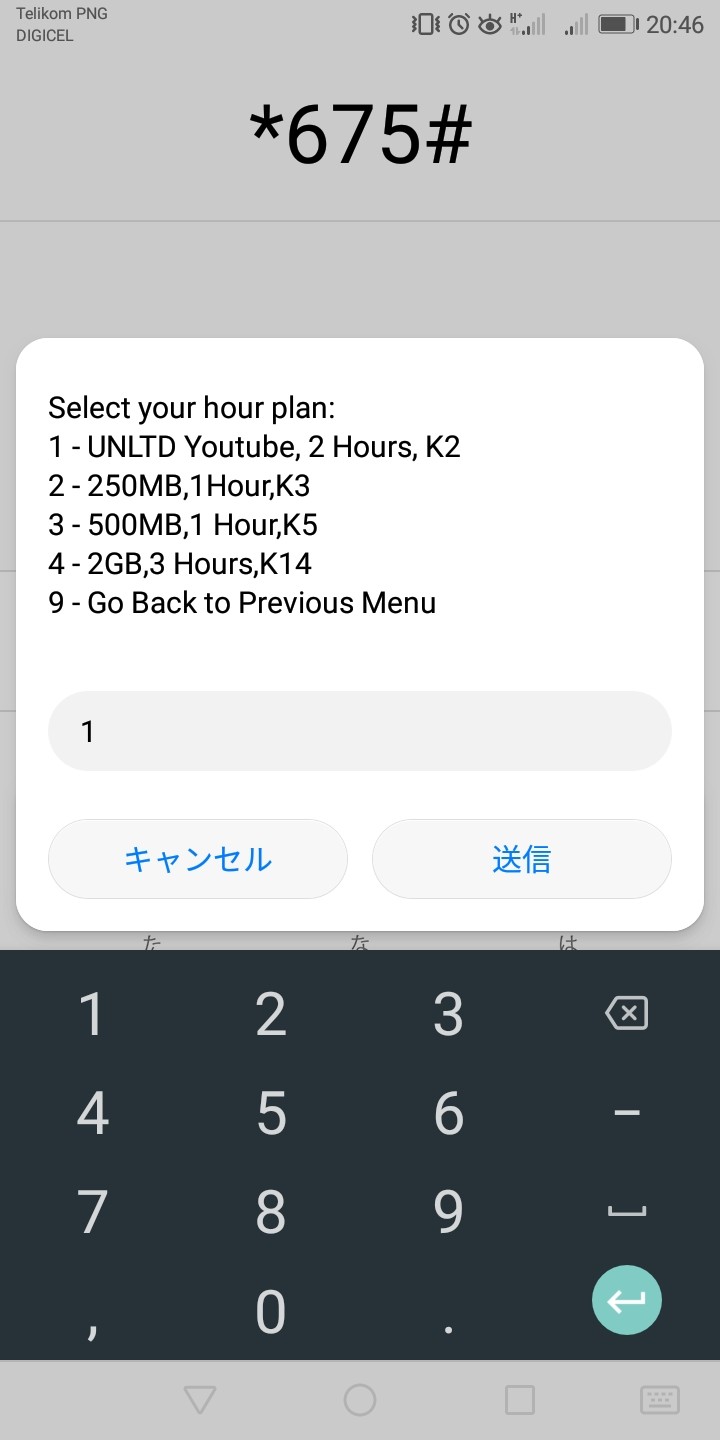Tap the reply input field showing 1
The width and height of the screenshot is (720, 1440).
click(360, 731)
